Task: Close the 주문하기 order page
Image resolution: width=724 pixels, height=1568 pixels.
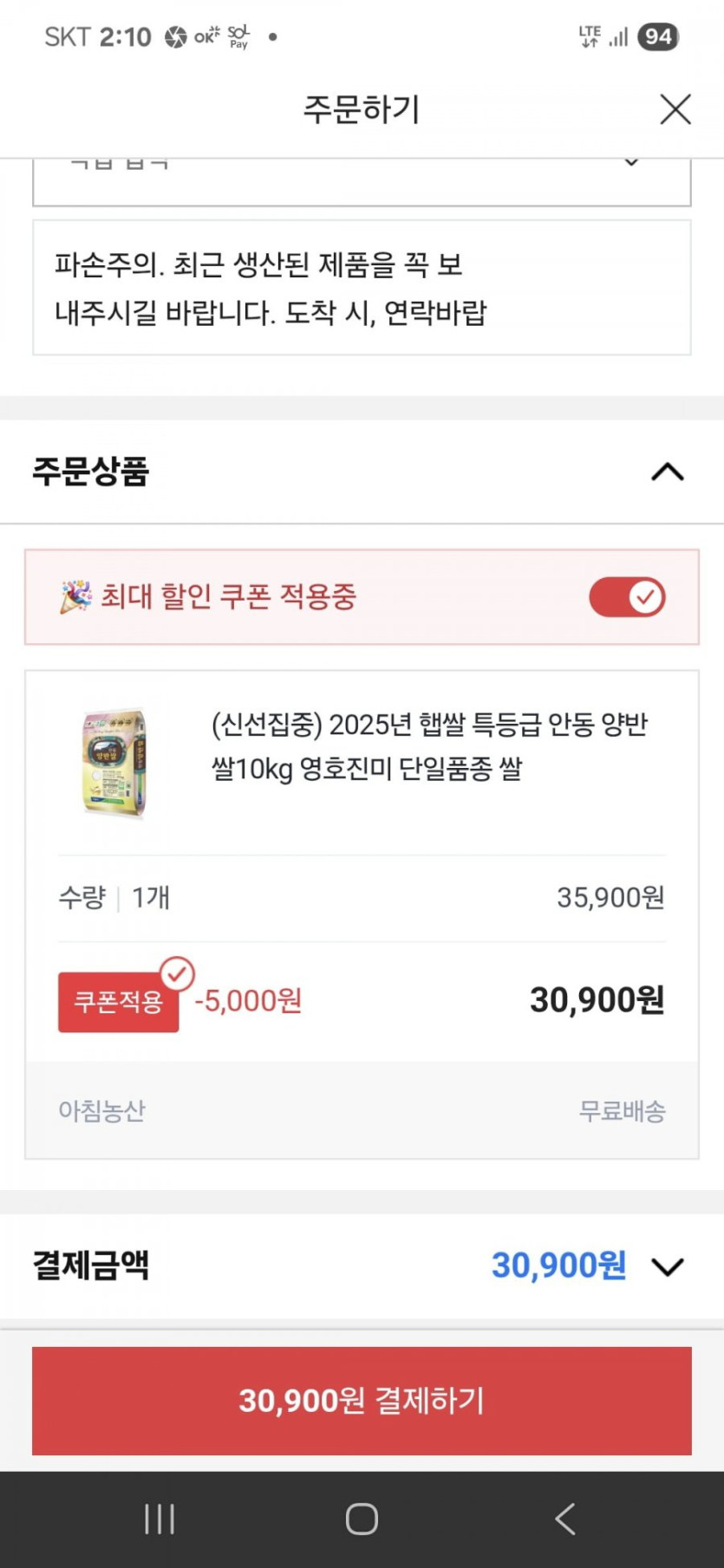Action: [x=675, y=110]
